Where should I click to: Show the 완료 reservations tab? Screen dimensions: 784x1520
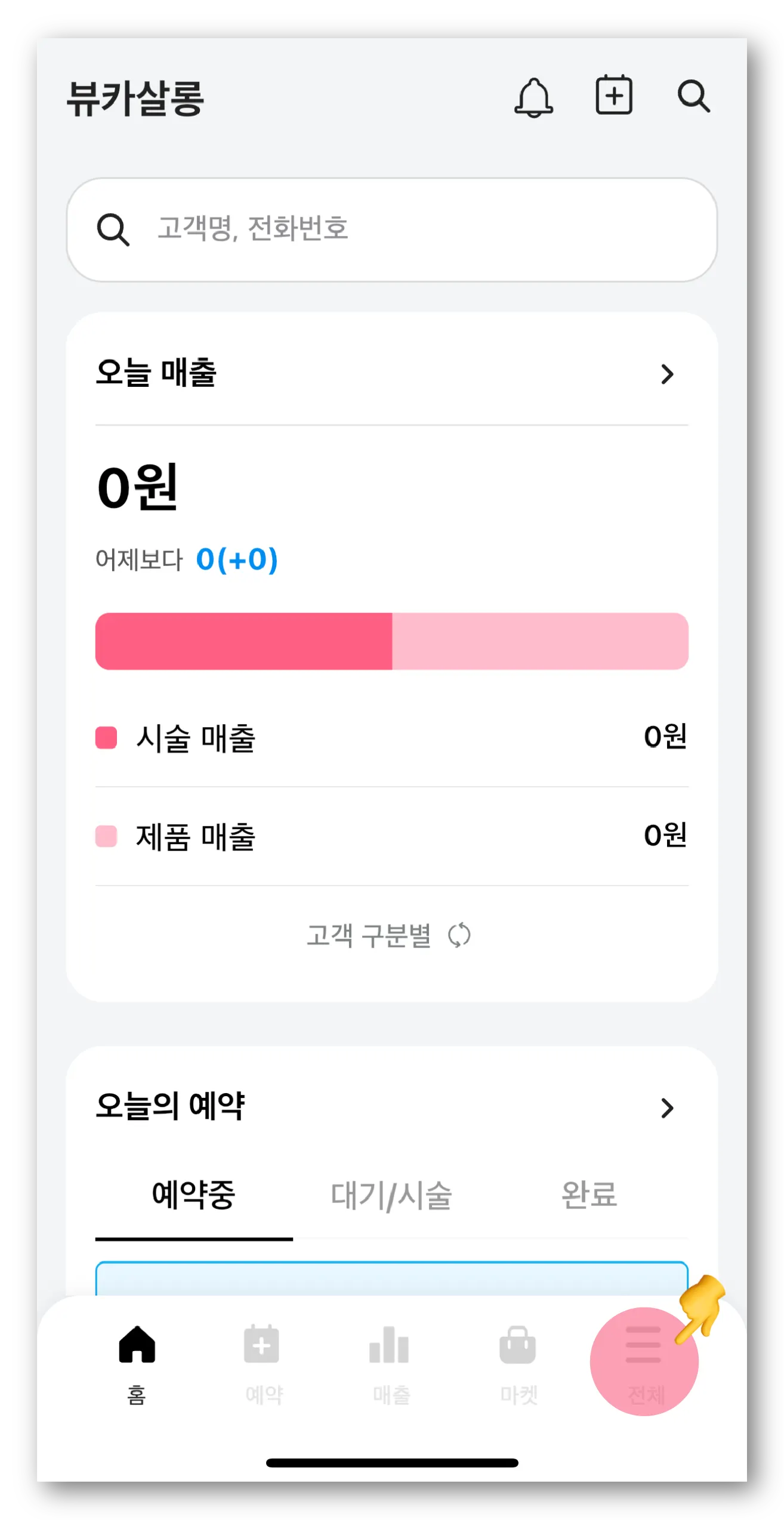tap(589, 1195)
